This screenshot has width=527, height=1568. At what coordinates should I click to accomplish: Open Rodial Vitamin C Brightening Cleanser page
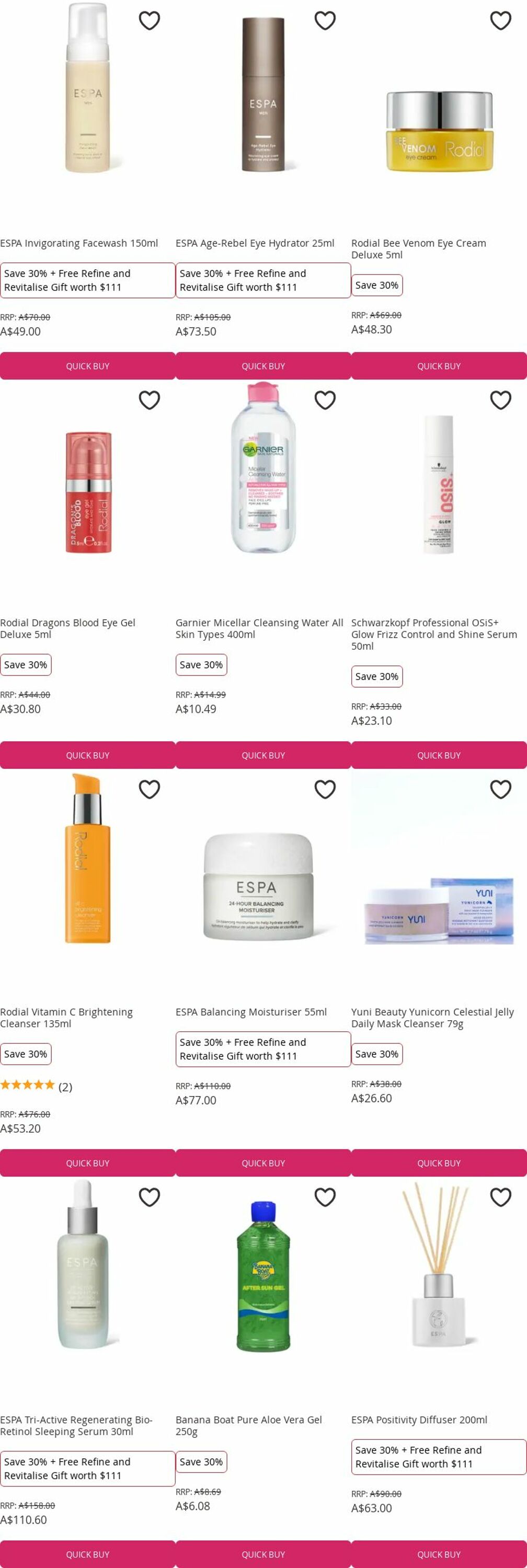(x=66, y=1017)
